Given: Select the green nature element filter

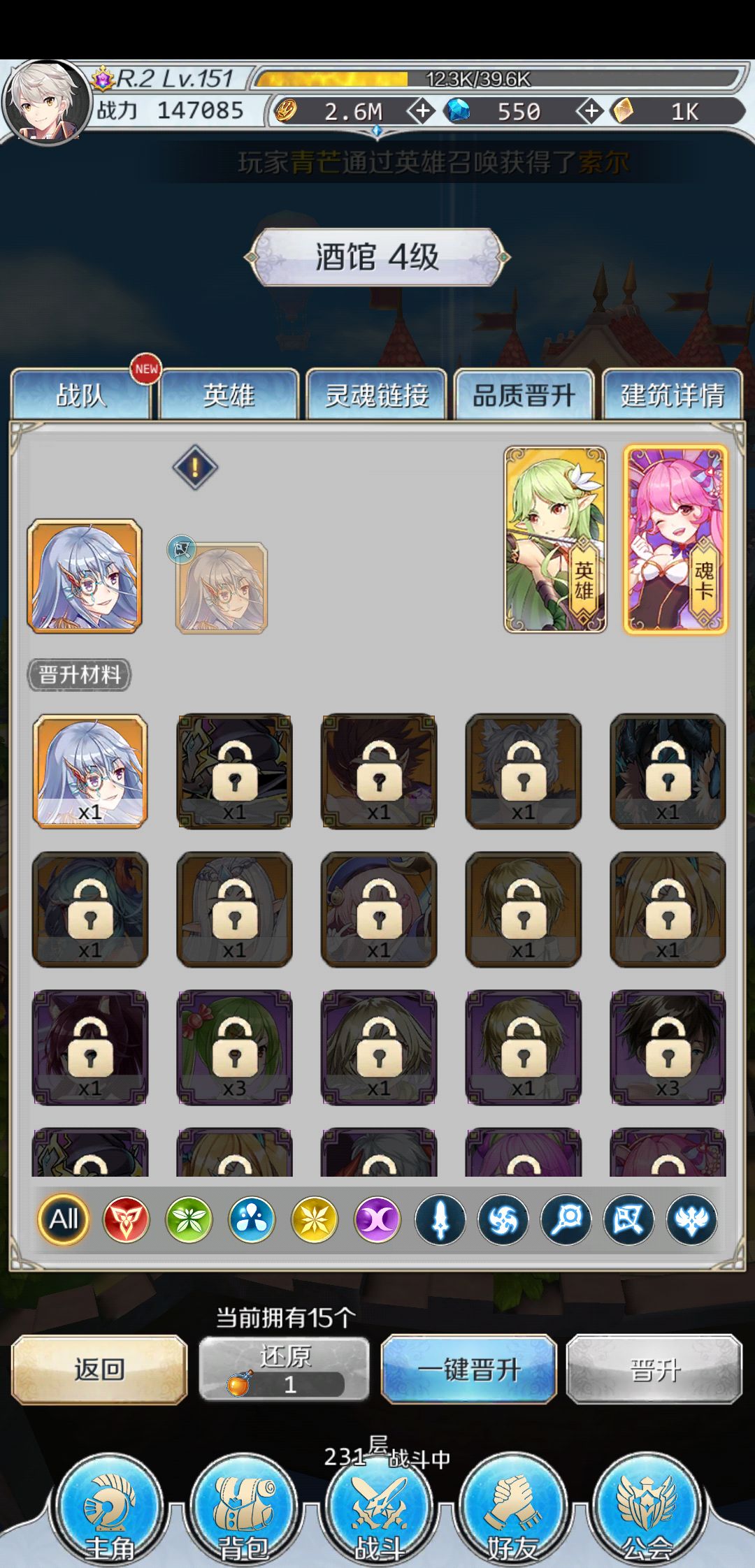Looking at the screenshot, I should point(189,1219).
